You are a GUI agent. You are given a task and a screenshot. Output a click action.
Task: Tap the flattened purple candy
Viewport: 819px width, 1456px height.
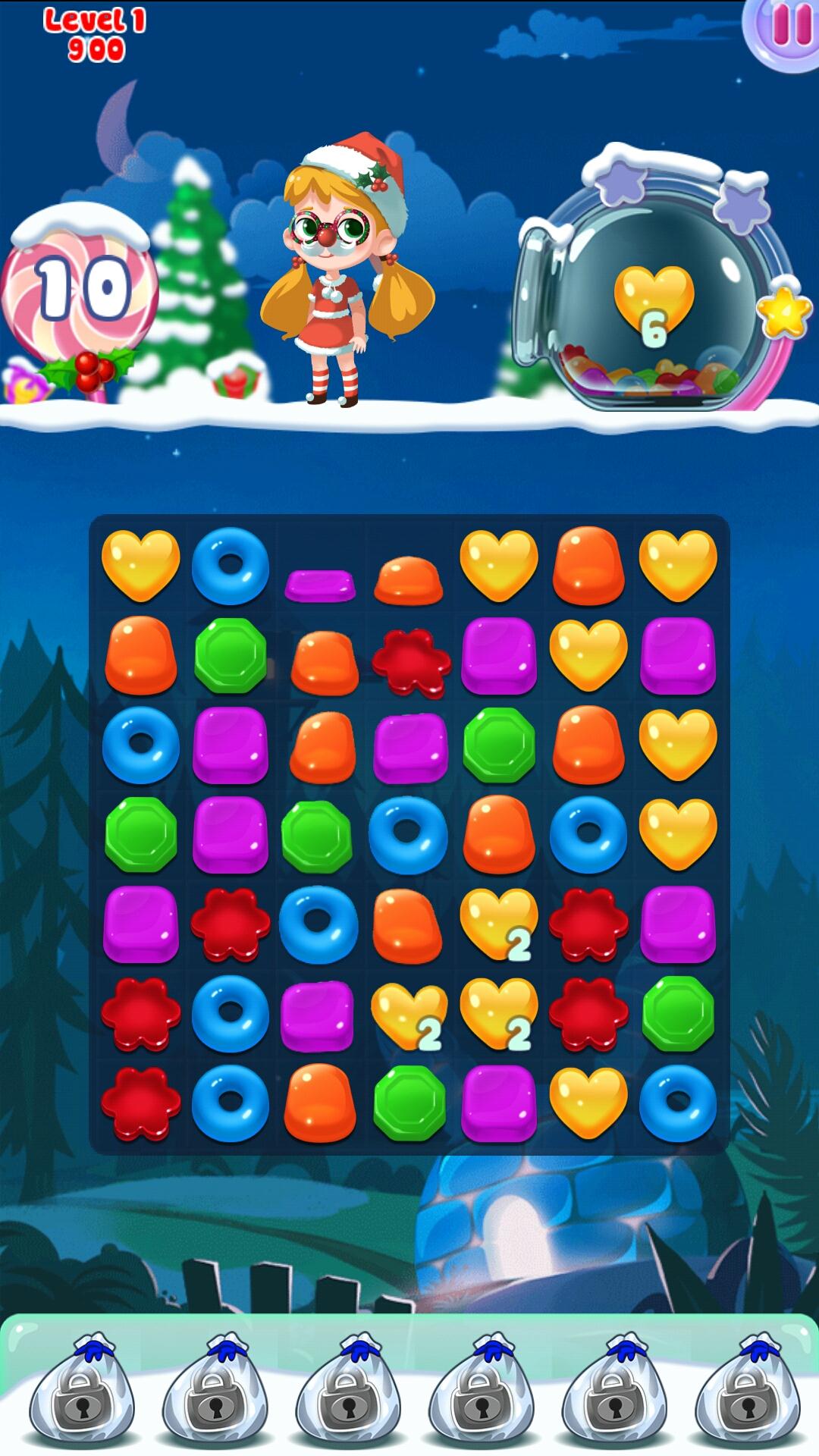tap(319, 585)
